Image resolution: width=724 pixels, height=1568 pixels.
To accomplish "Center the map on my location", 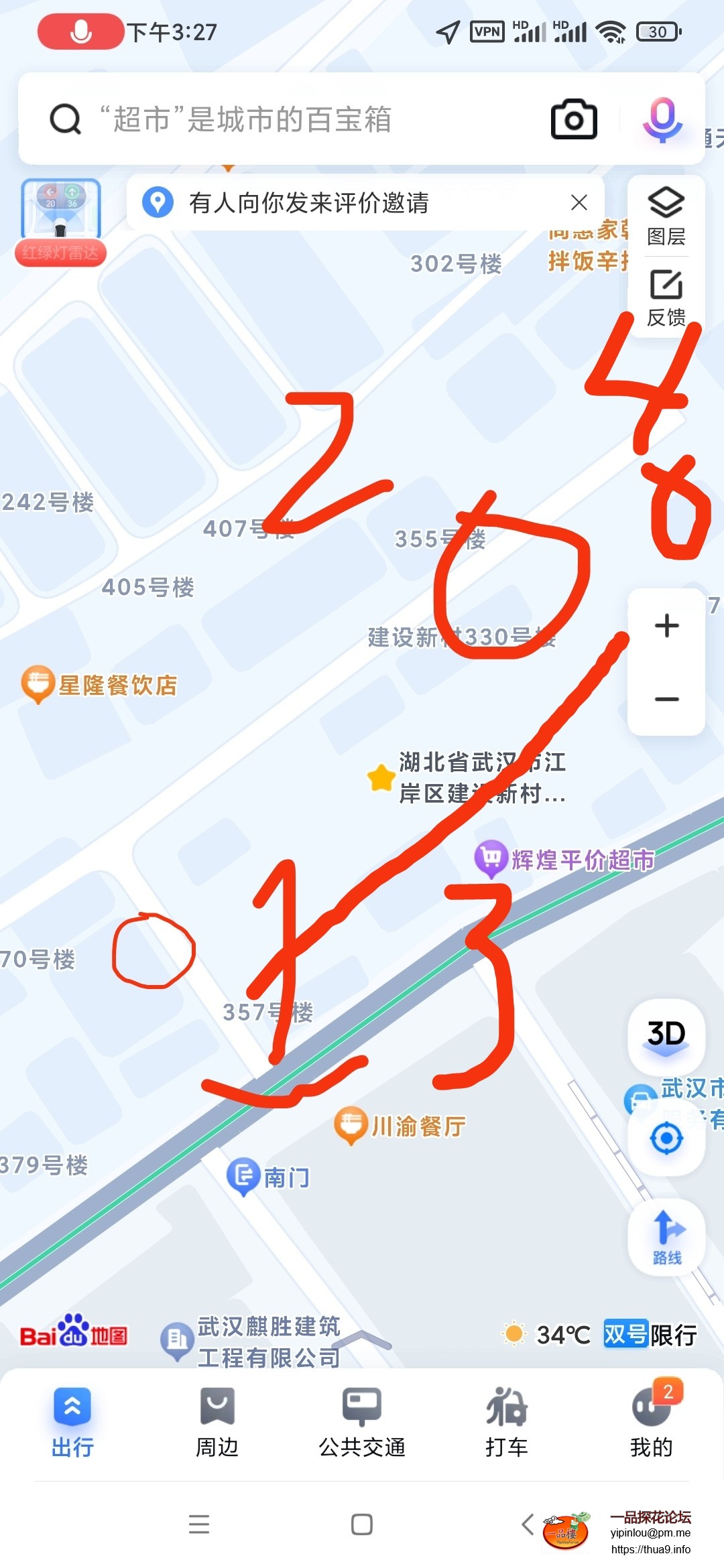I will tap(666, 1138).
